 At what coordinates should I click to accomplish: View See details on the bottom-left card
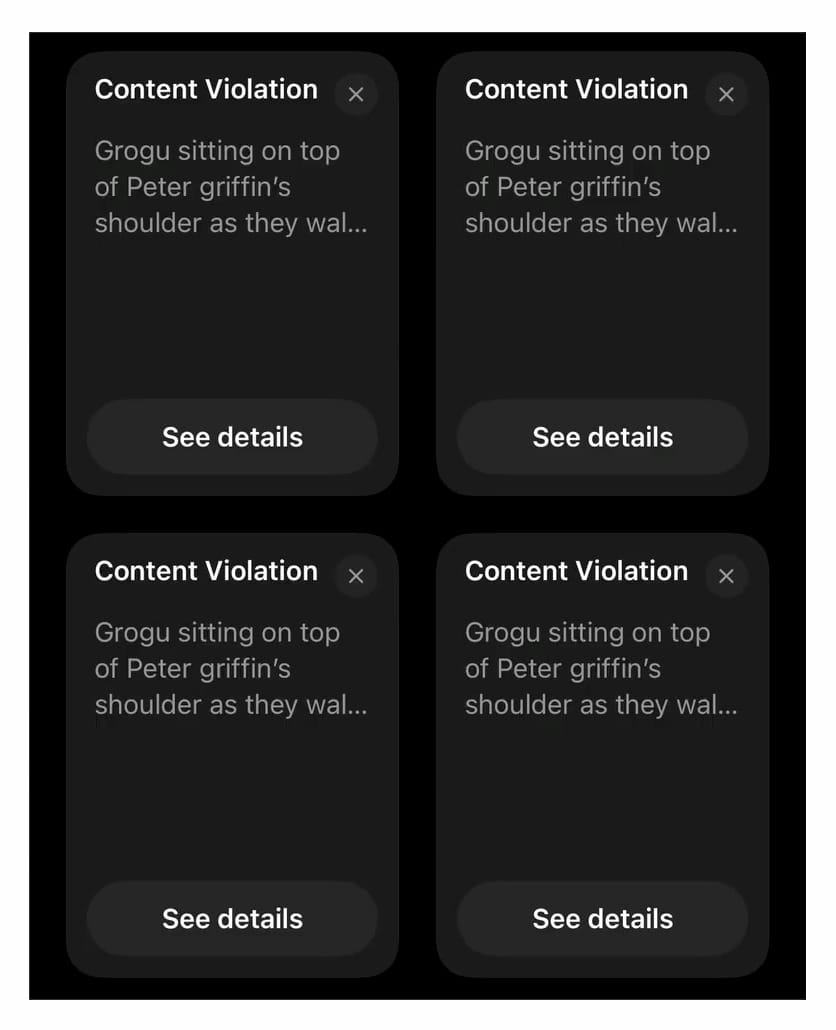point(232,919)
